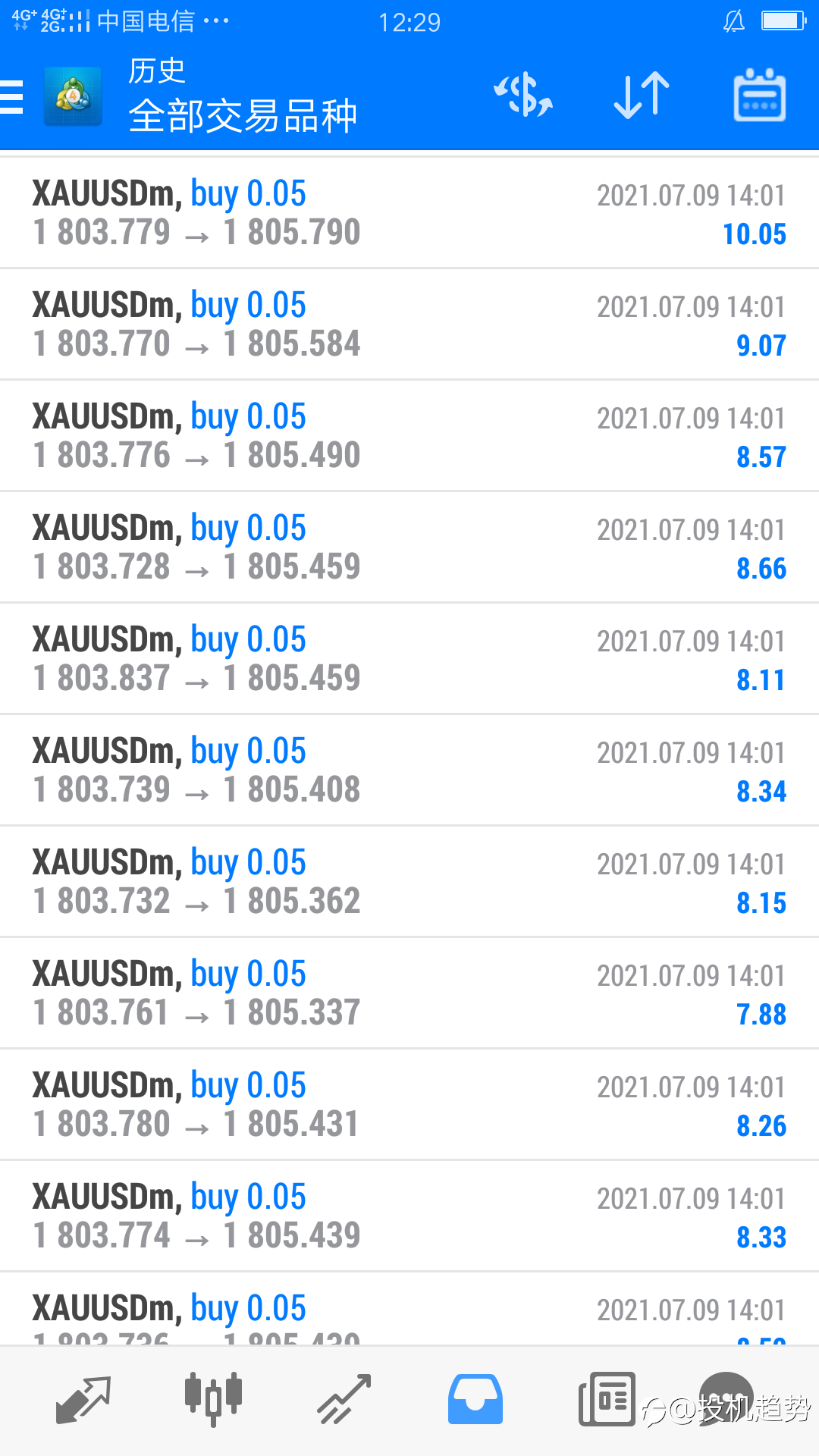Open the trade with profit 8.66
The height and width of the screenshot is (1456, 819).
[x=409, y=548]
